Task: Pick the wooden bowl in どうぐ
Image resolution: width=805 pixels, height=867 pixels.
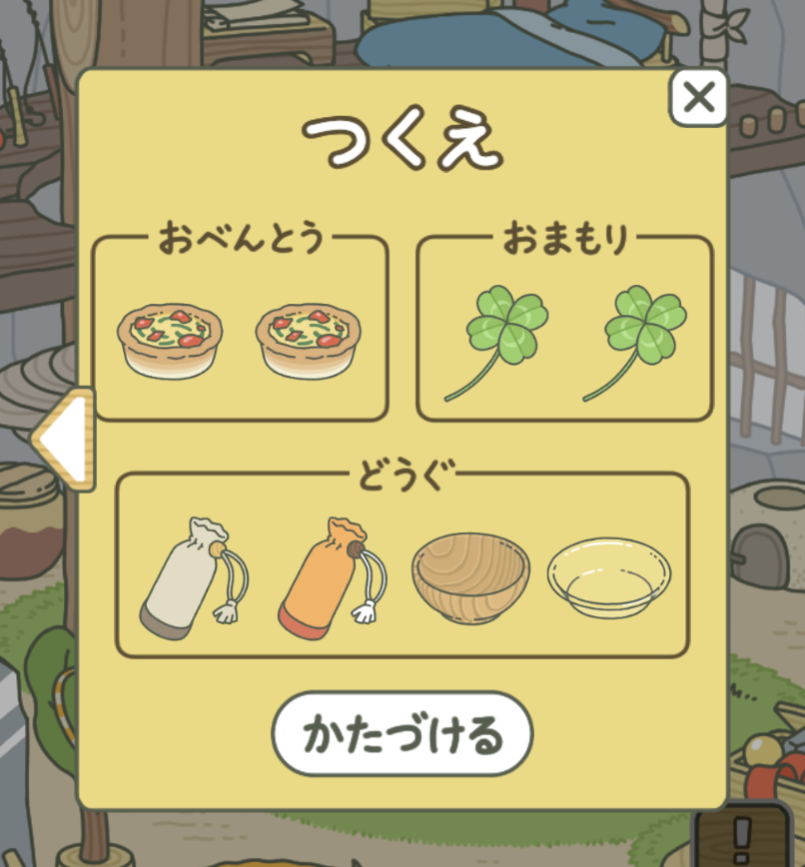Action: [470, 576]
